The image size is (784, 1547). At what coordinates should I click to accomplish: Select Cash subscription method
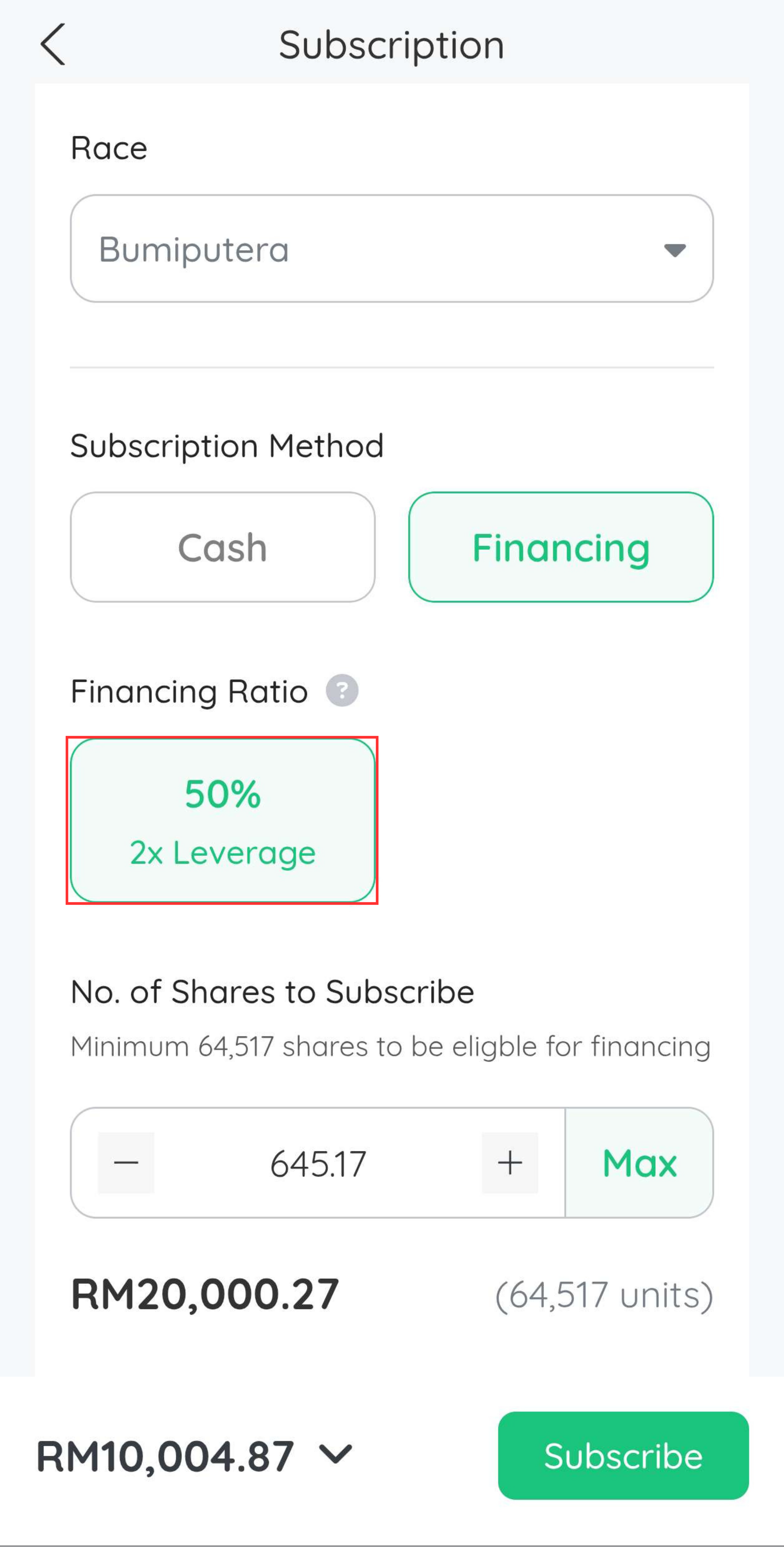223,547
